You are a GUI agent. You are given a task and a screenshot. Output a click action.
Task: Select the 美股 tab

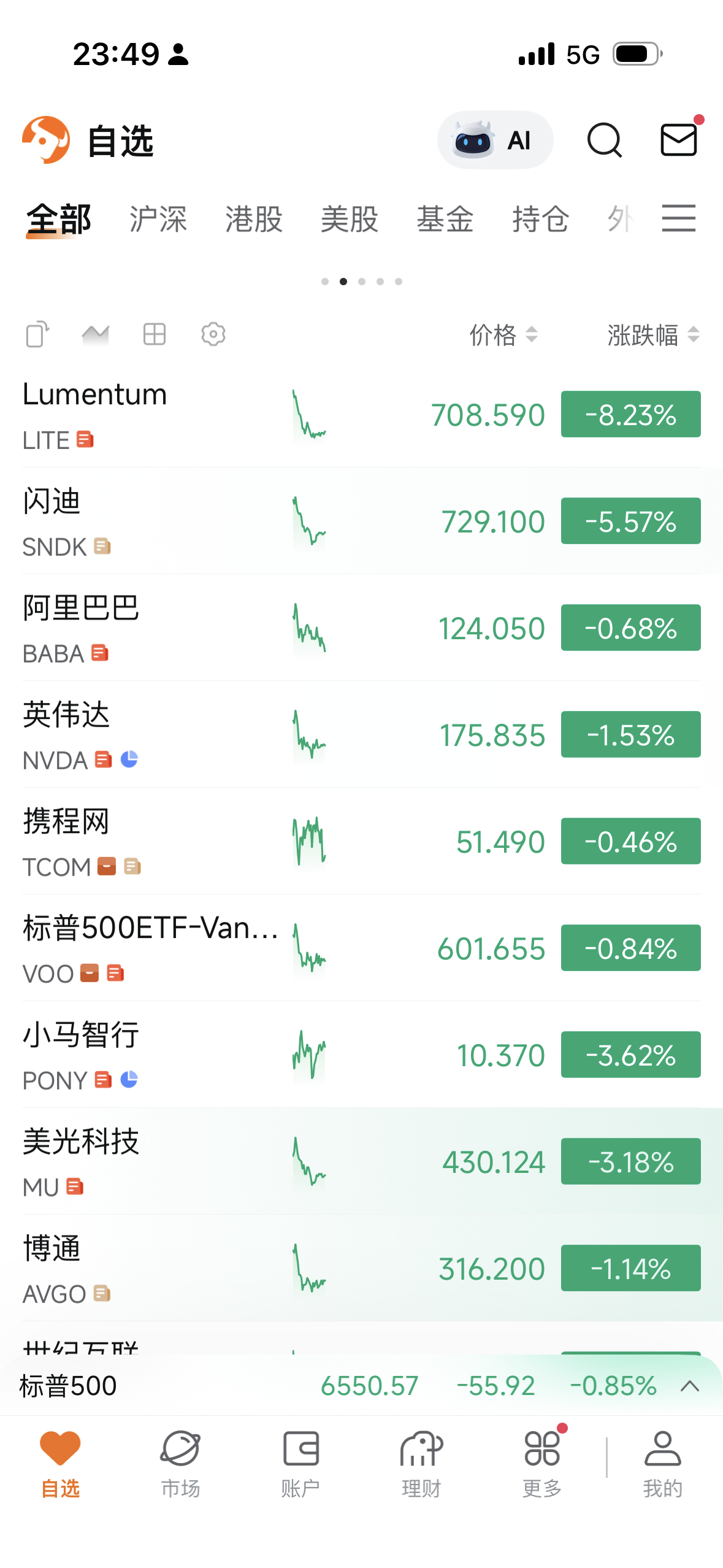tap(350, 219)
